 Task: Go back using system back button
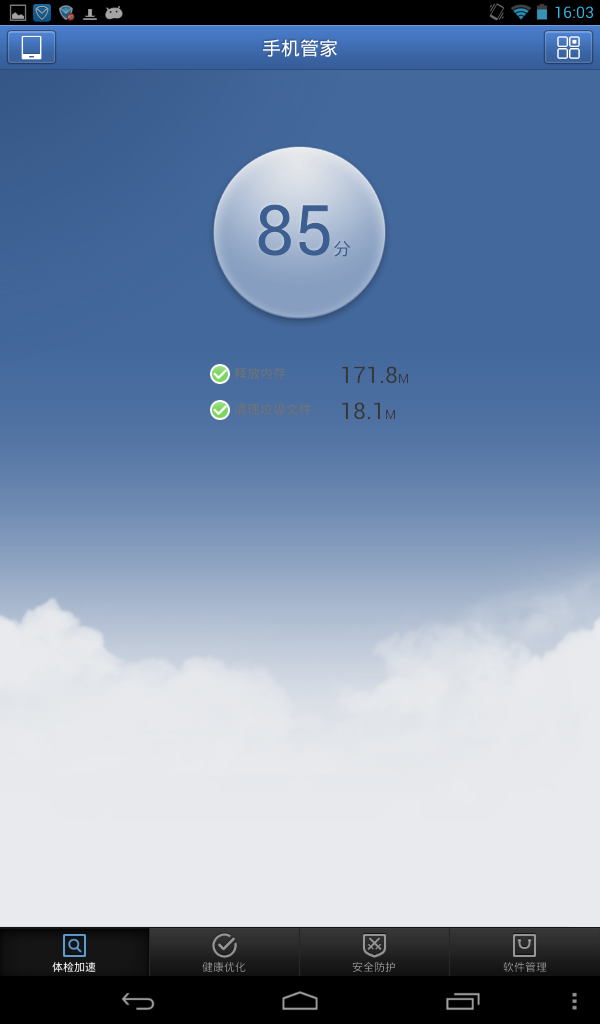click(x=138, y=1000)
